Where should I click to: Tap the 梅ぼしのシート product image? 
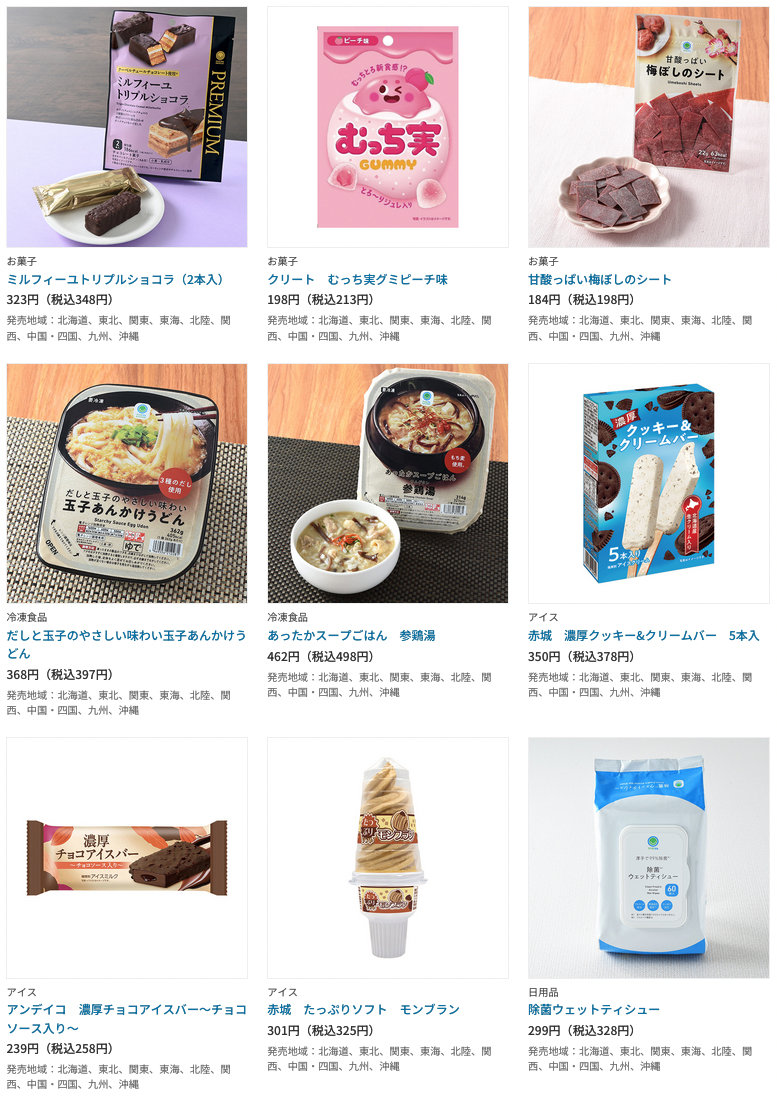(x=649, y=127)
